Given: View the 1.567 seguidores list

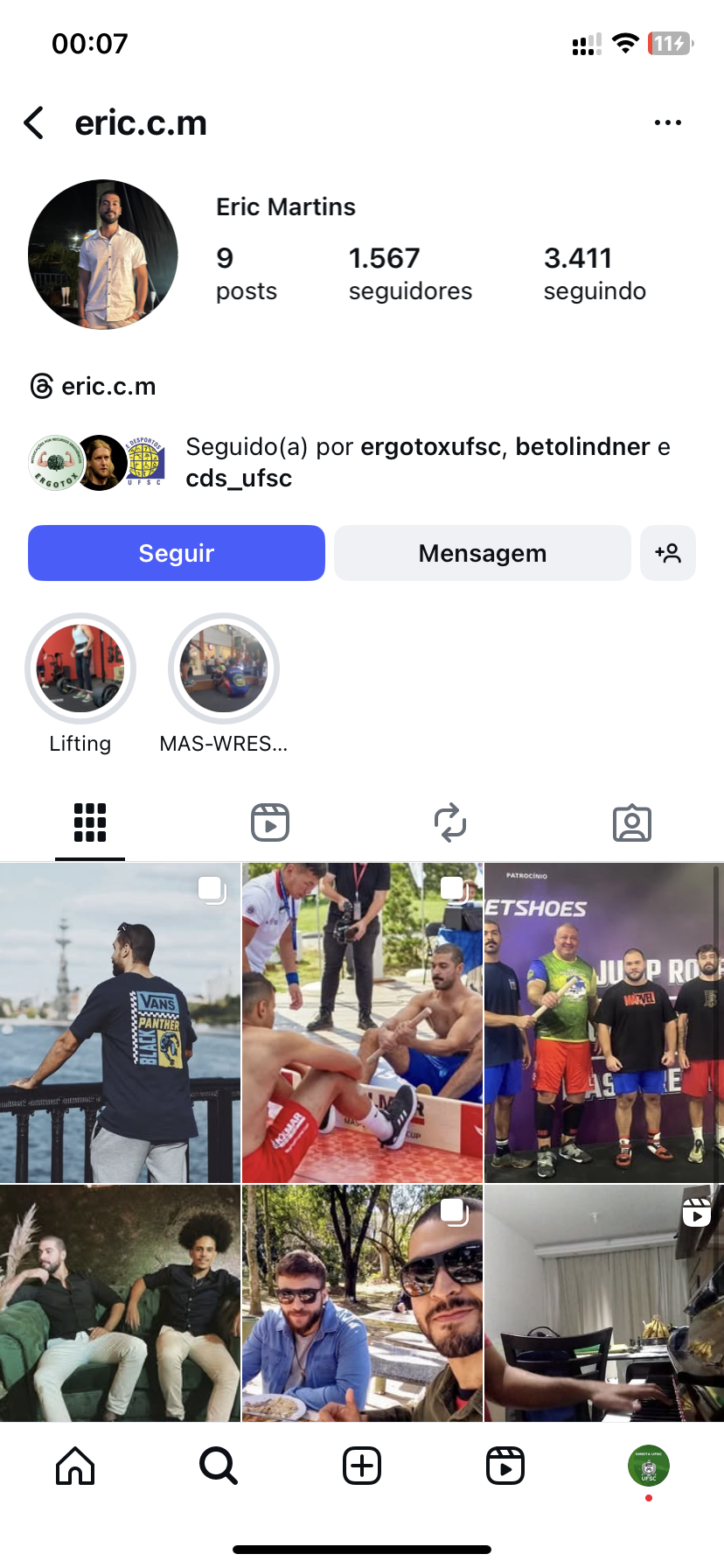Looking at the screenshot, I should click(409, 273).
